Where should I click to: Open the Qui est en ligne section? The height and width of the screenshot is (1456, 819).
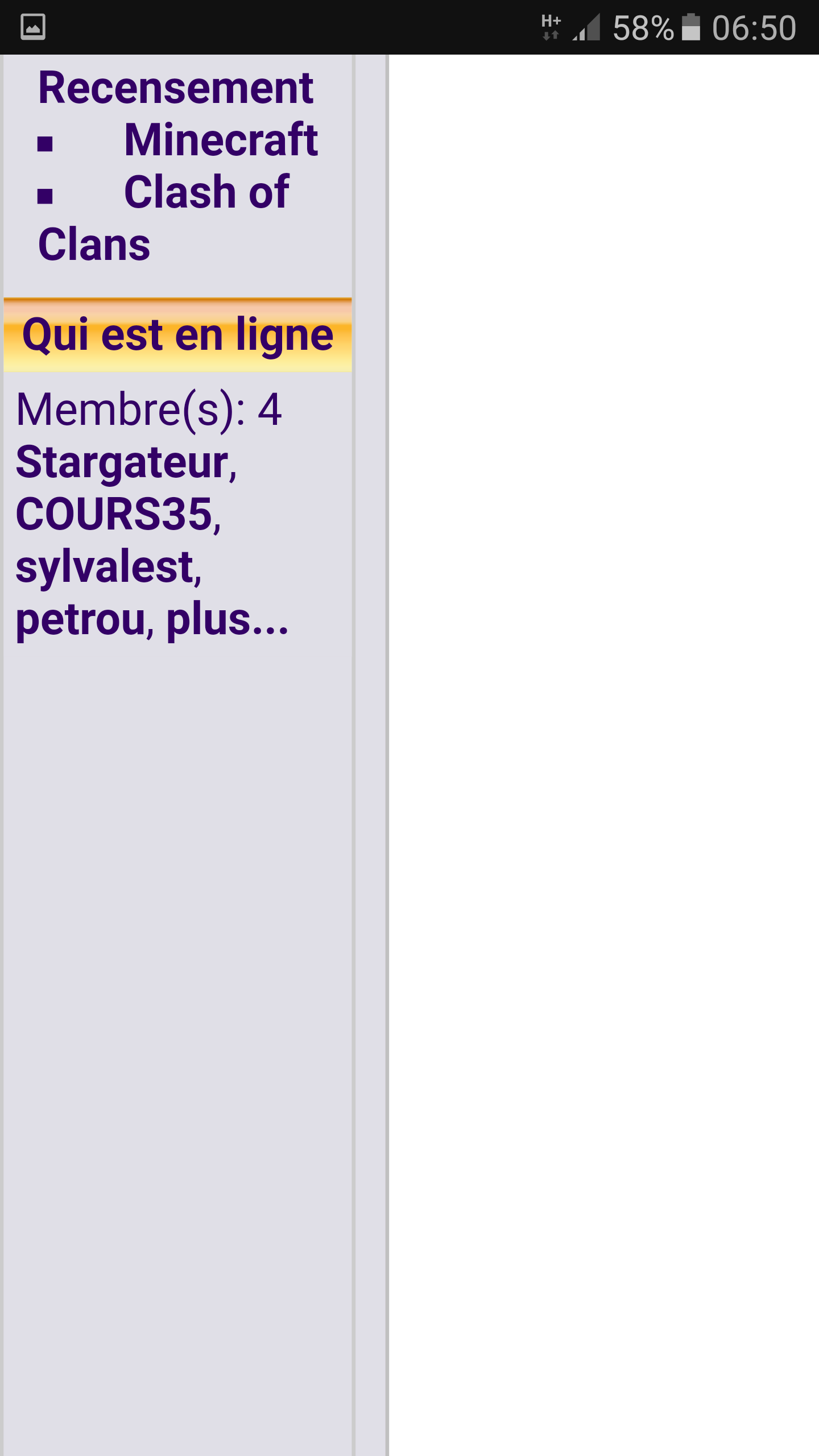pyautogui.click(x=177, y=334)
